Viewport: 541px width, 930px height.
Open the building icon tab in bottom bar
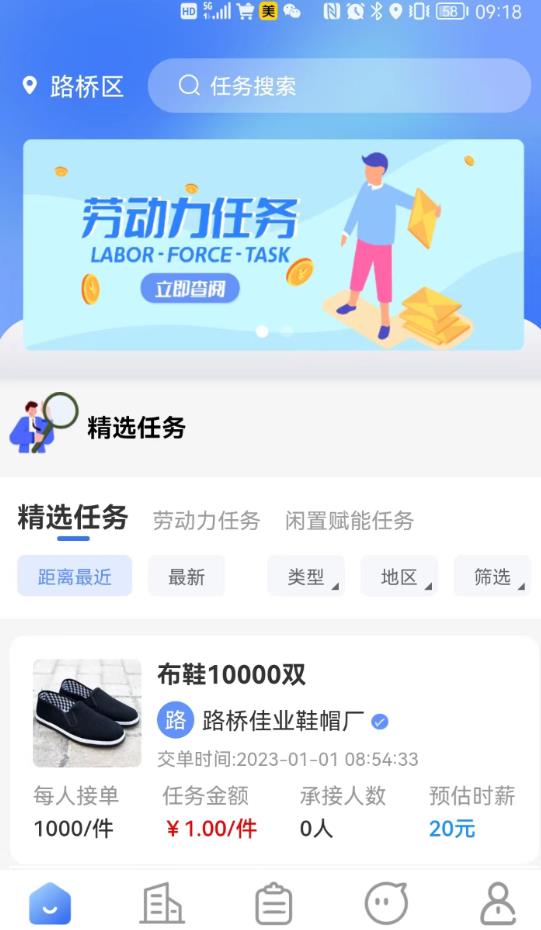coord(161,903)
